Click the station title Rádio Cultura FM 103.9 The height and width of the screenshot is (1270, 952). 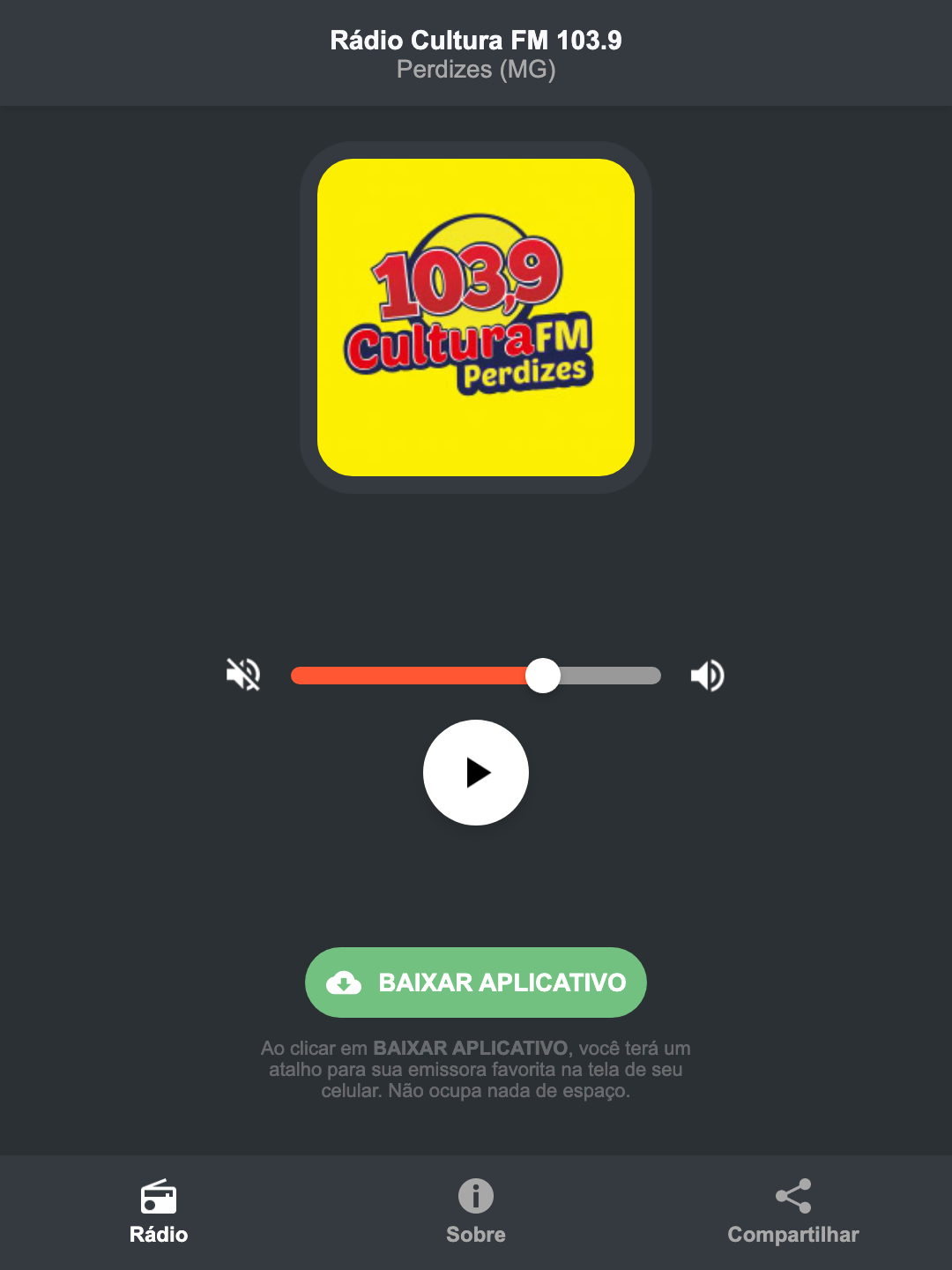click(x=475, y=40)
